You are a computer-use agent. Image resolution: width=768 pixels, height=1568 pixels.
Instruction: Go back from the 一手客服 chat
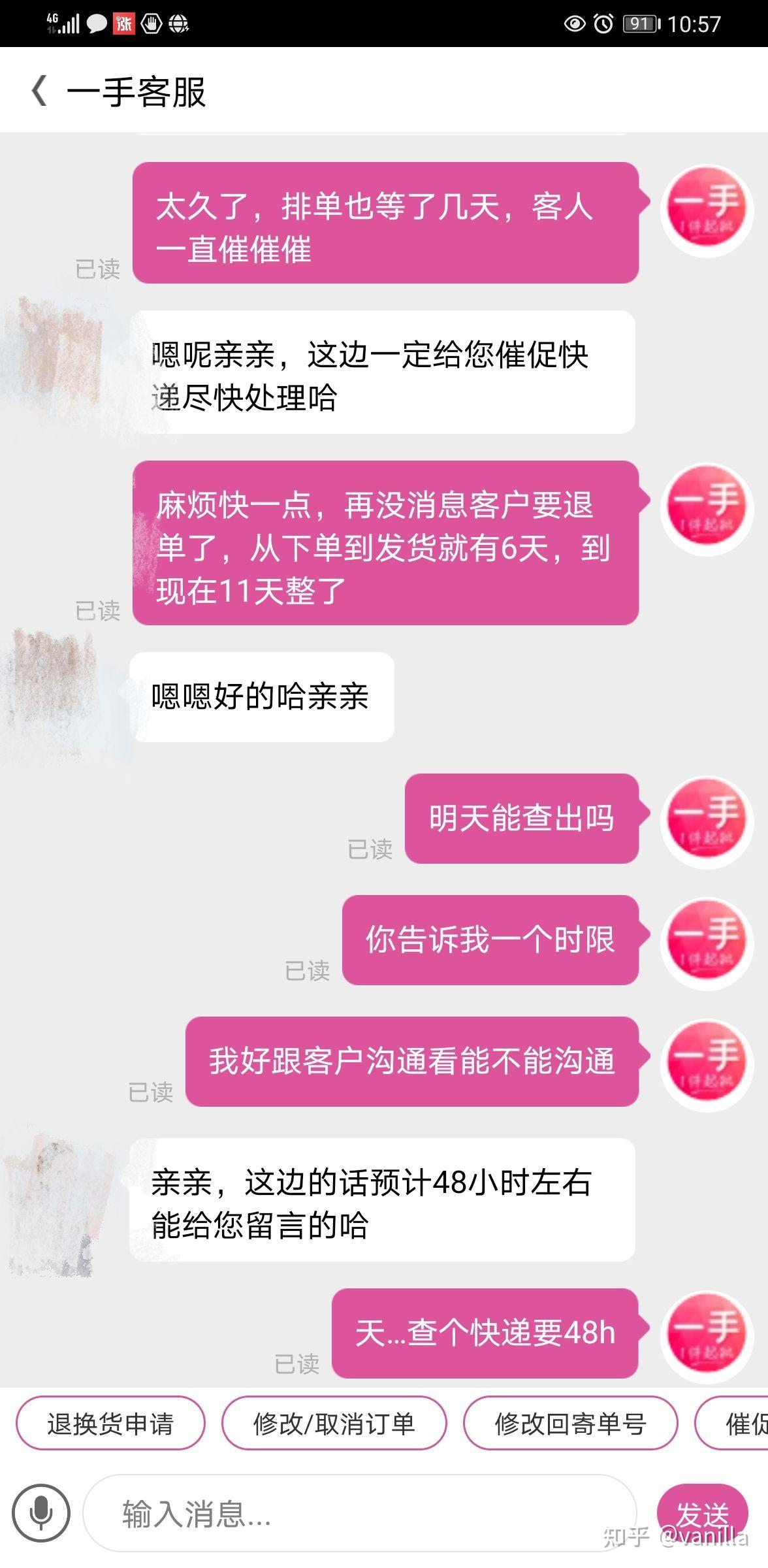click(x=39, y=91)
